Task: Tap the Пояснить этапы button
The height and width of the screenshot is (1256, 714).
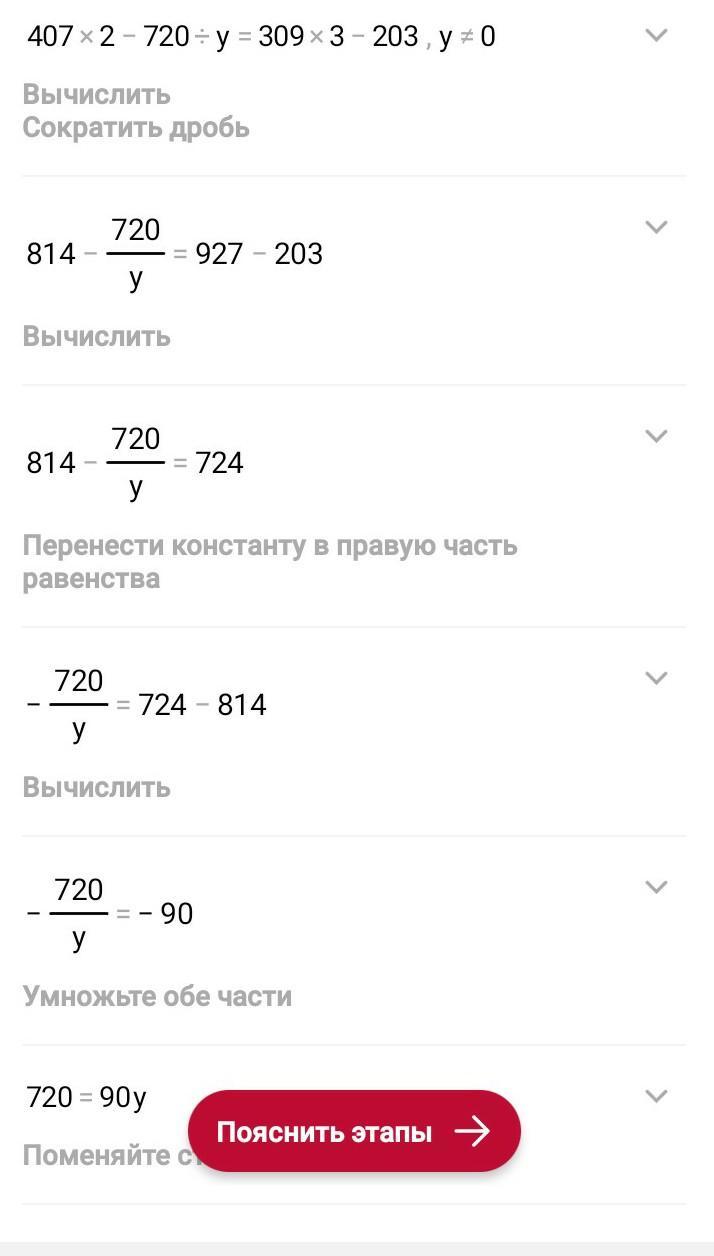Action: coord(354,1131)
